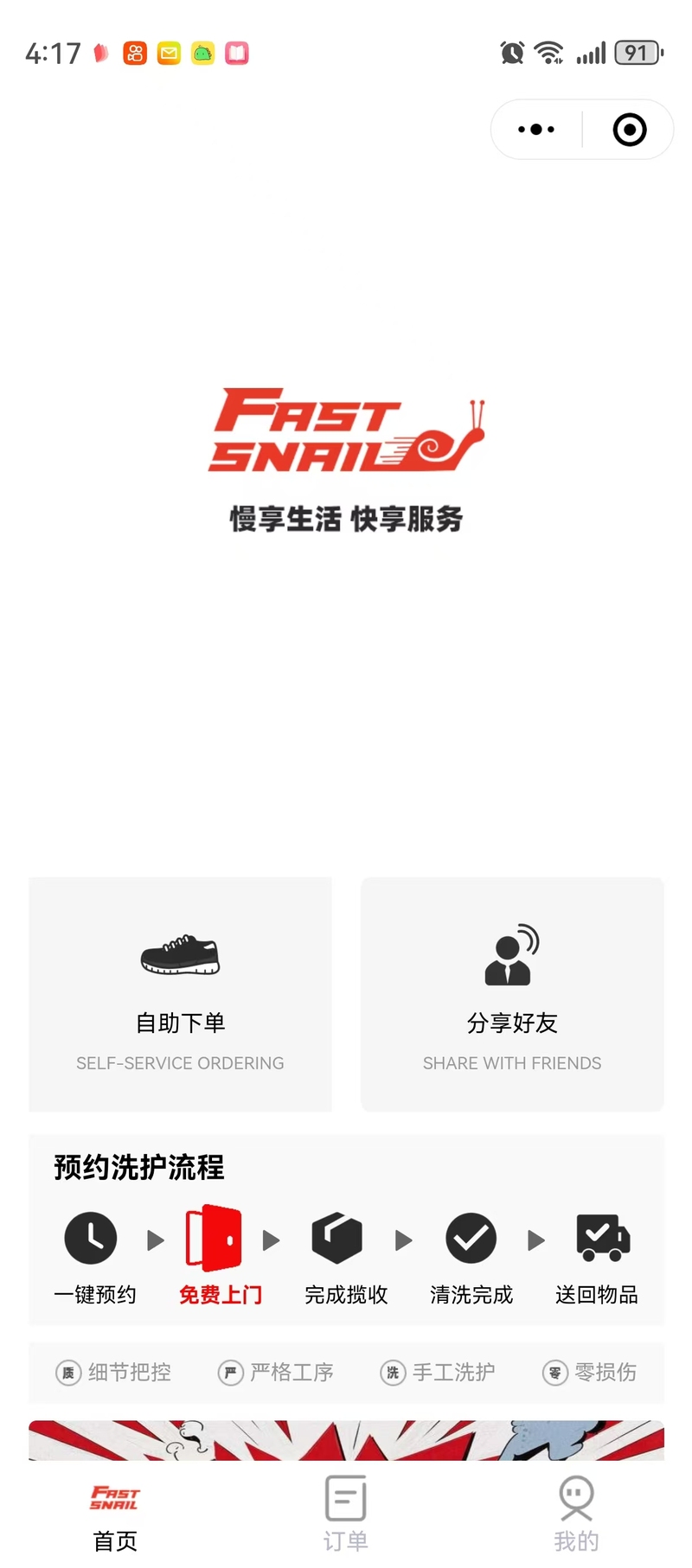This screenshot has width=692, height=1568.
Task: Open the 分享好友 share with friends card
Action: point(512,994)
